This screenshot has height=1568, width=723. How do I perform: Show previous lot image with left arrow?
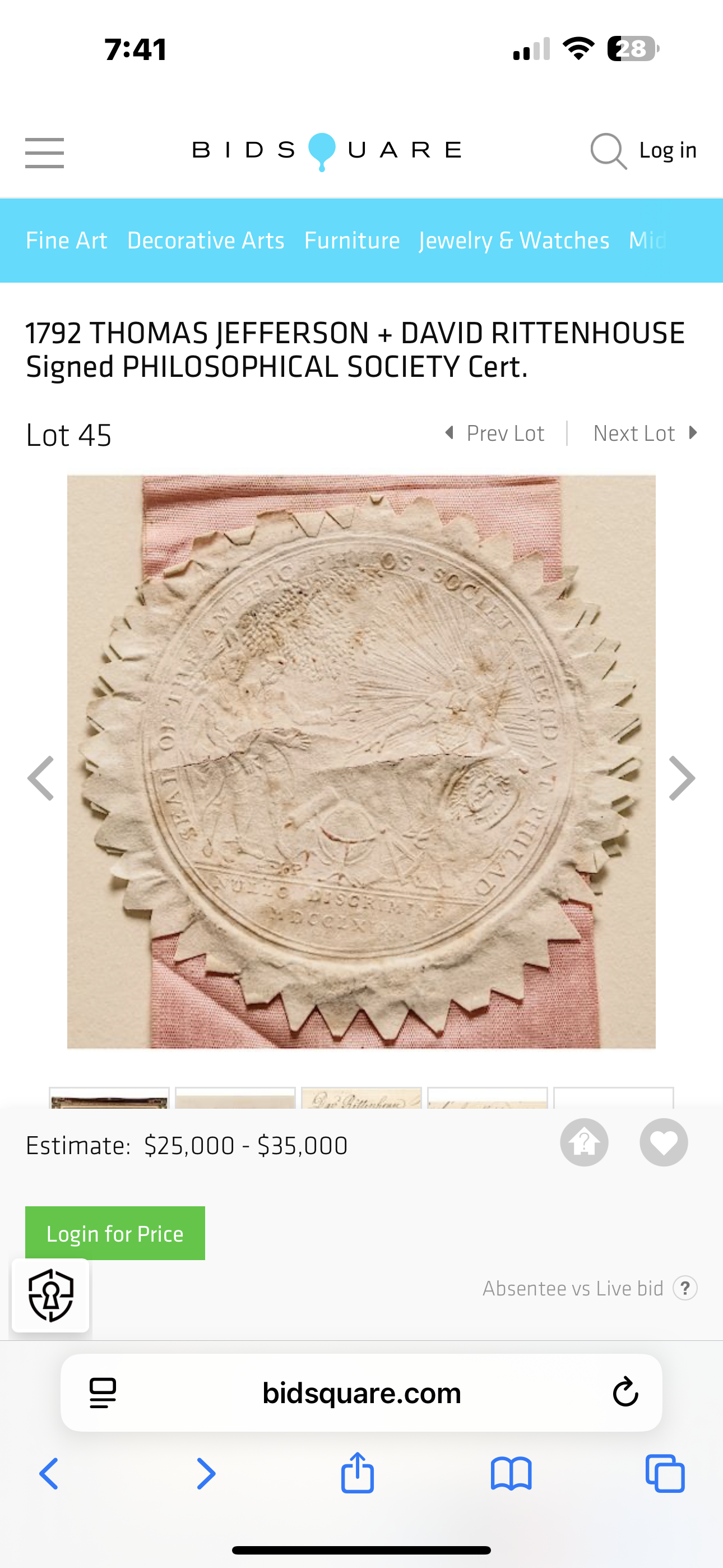click(41, 778)
